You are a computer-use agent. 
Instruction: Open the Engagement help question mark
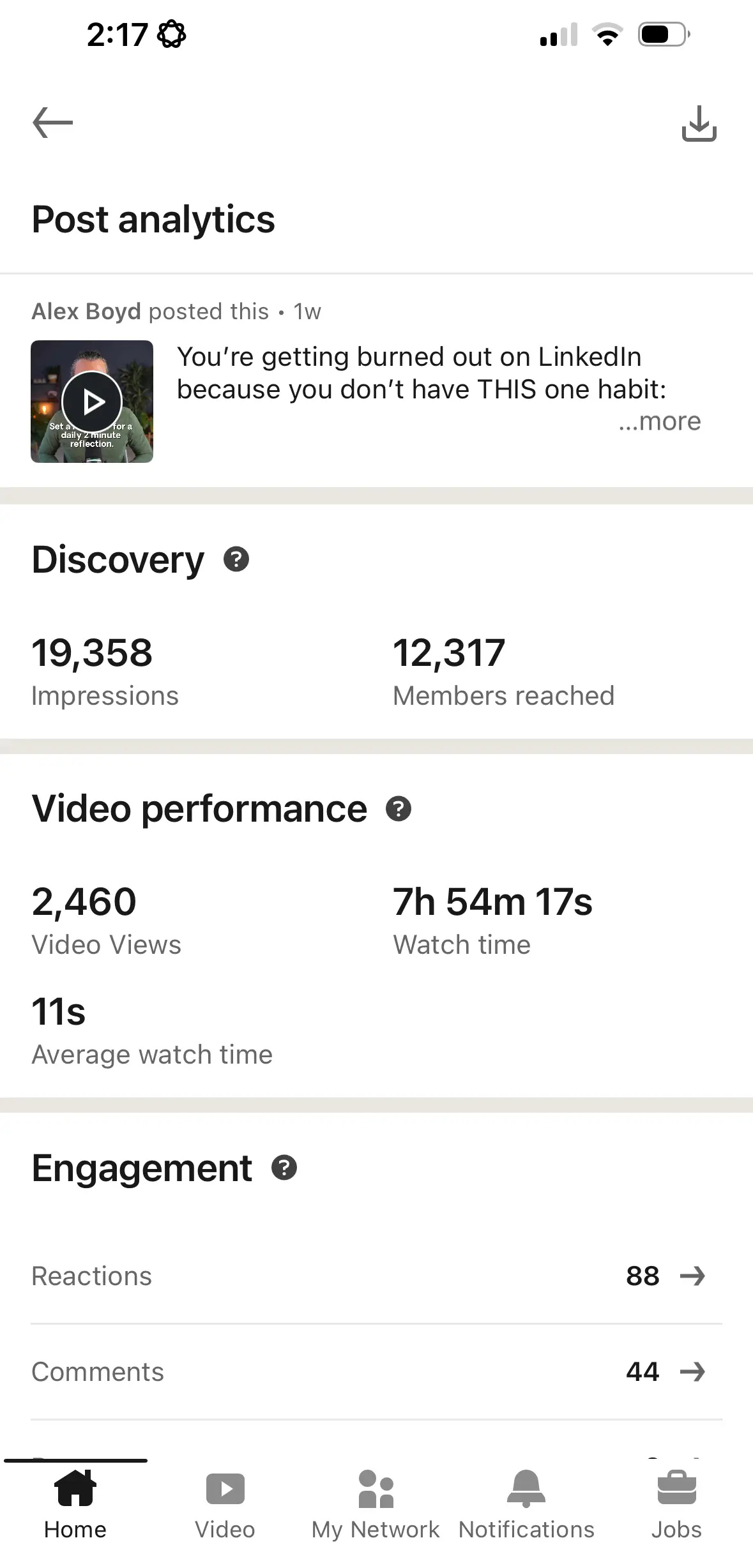tap(285, 1168)
